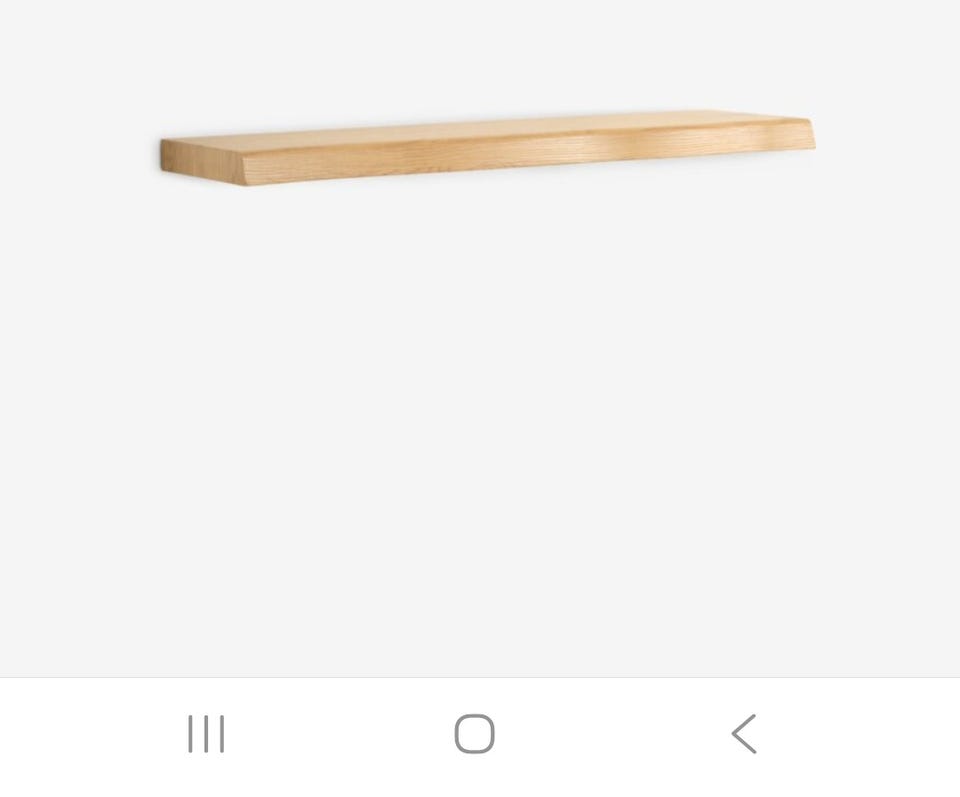Viewport: 960px width, 797px height.
Task: Go back using the navigation bar arrow
Action: coord(743,734)
